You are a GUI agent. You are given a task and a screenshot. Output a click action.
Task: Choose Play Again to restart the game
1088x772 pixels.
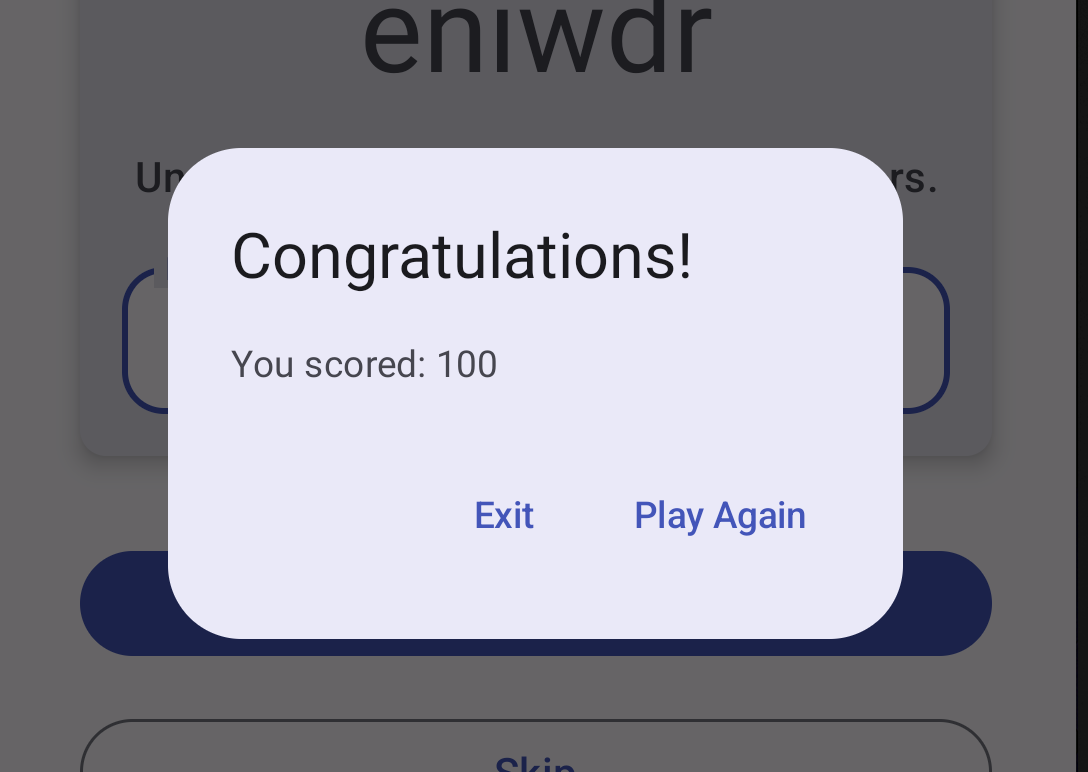(720, 516)
